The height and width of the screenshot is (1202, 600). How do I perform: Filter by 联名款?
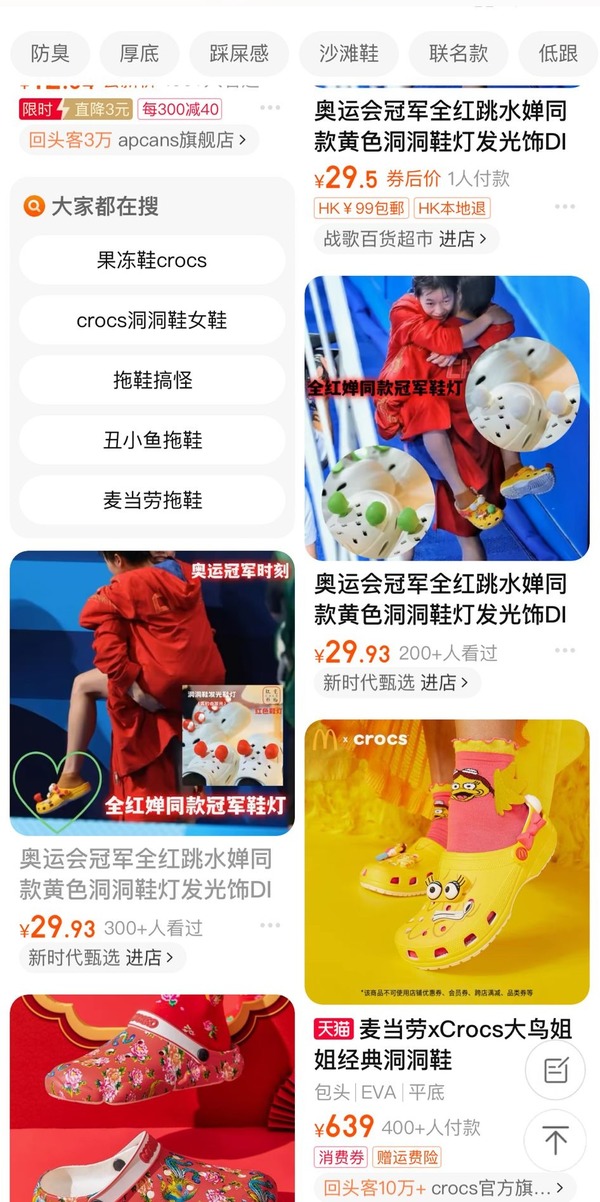click(458, 53)
